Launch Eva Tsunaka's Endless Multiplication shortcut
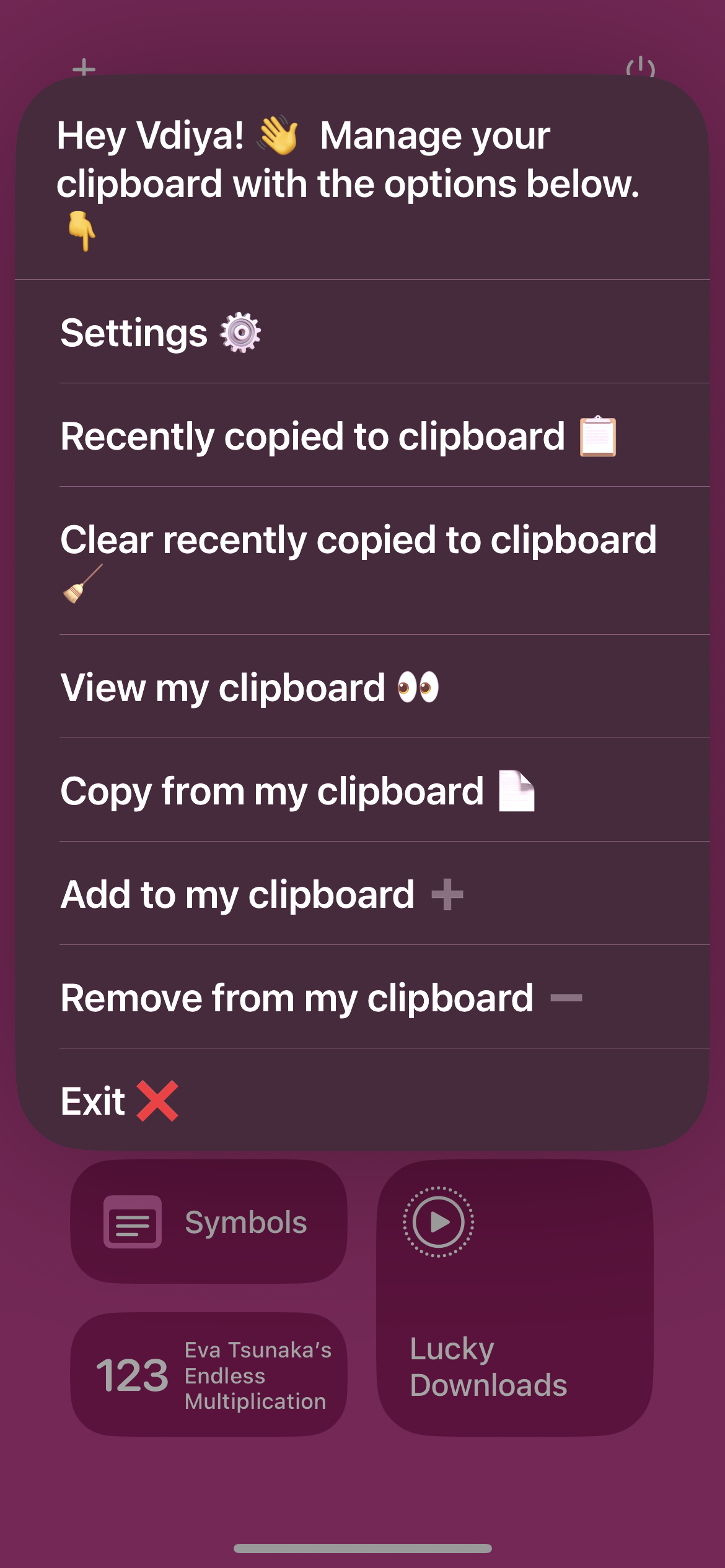This screenshot has height=1568, width=725. (x=209, y=1375)
